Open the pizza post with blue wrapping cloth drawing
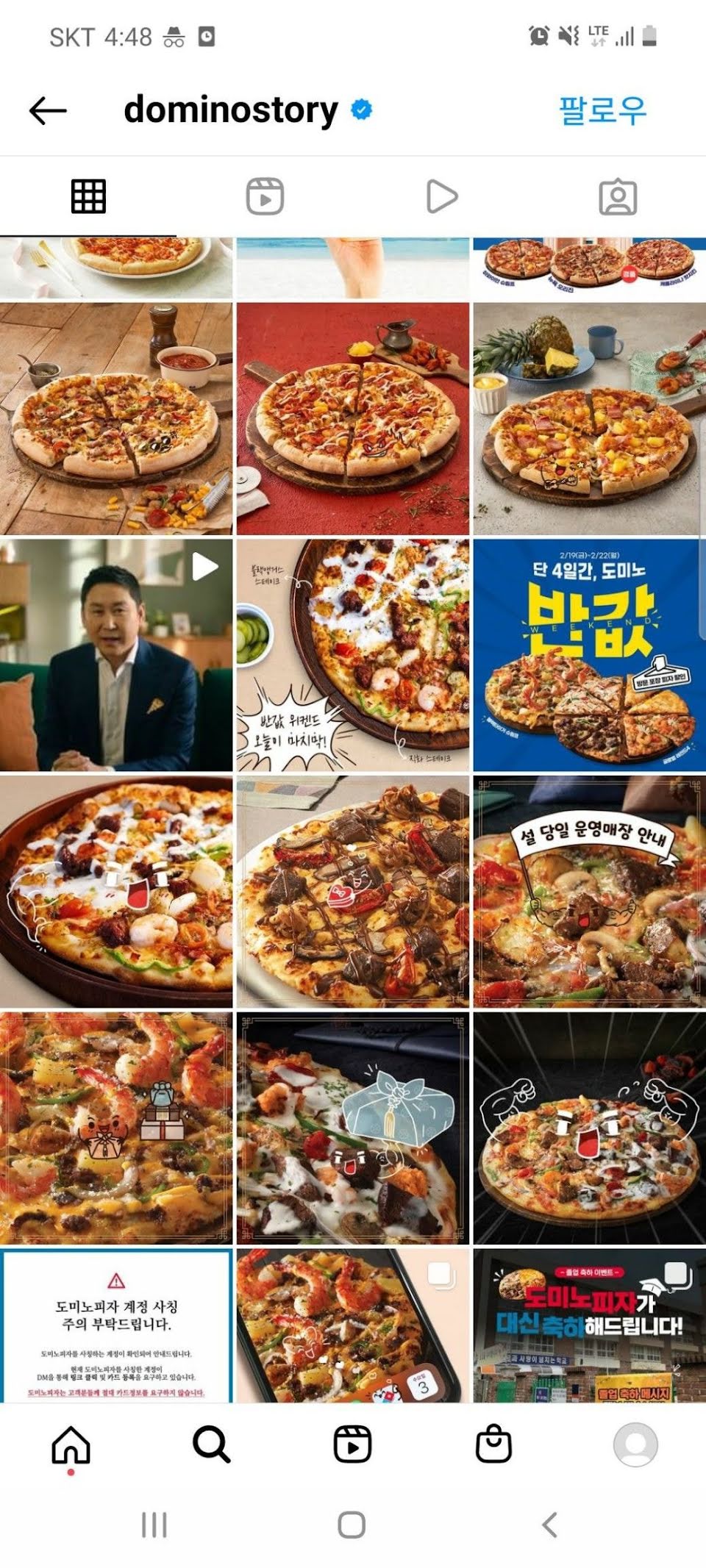706x1568 pixels. tap(353, 1128)
